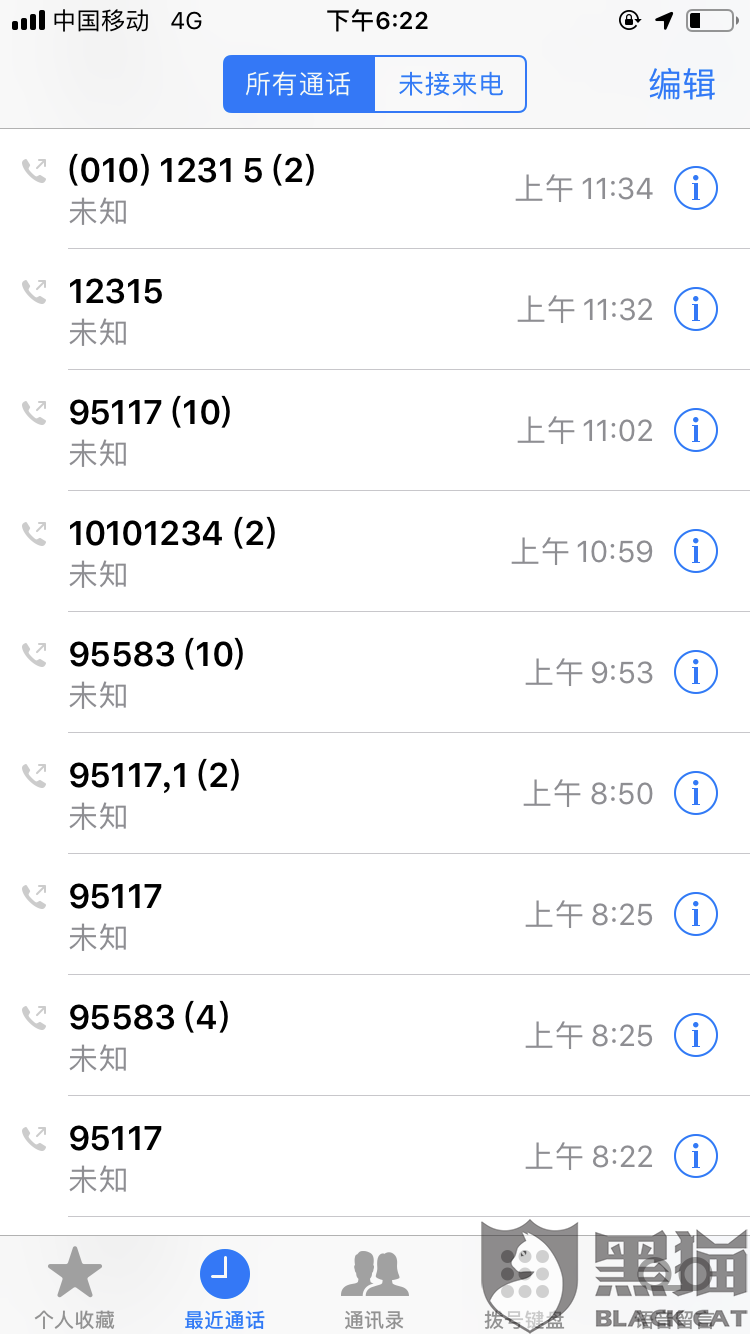Viewport: 750px width, 1334px height.
Task: Tap 编辑 to edit the call list
Action: point(682,84)
